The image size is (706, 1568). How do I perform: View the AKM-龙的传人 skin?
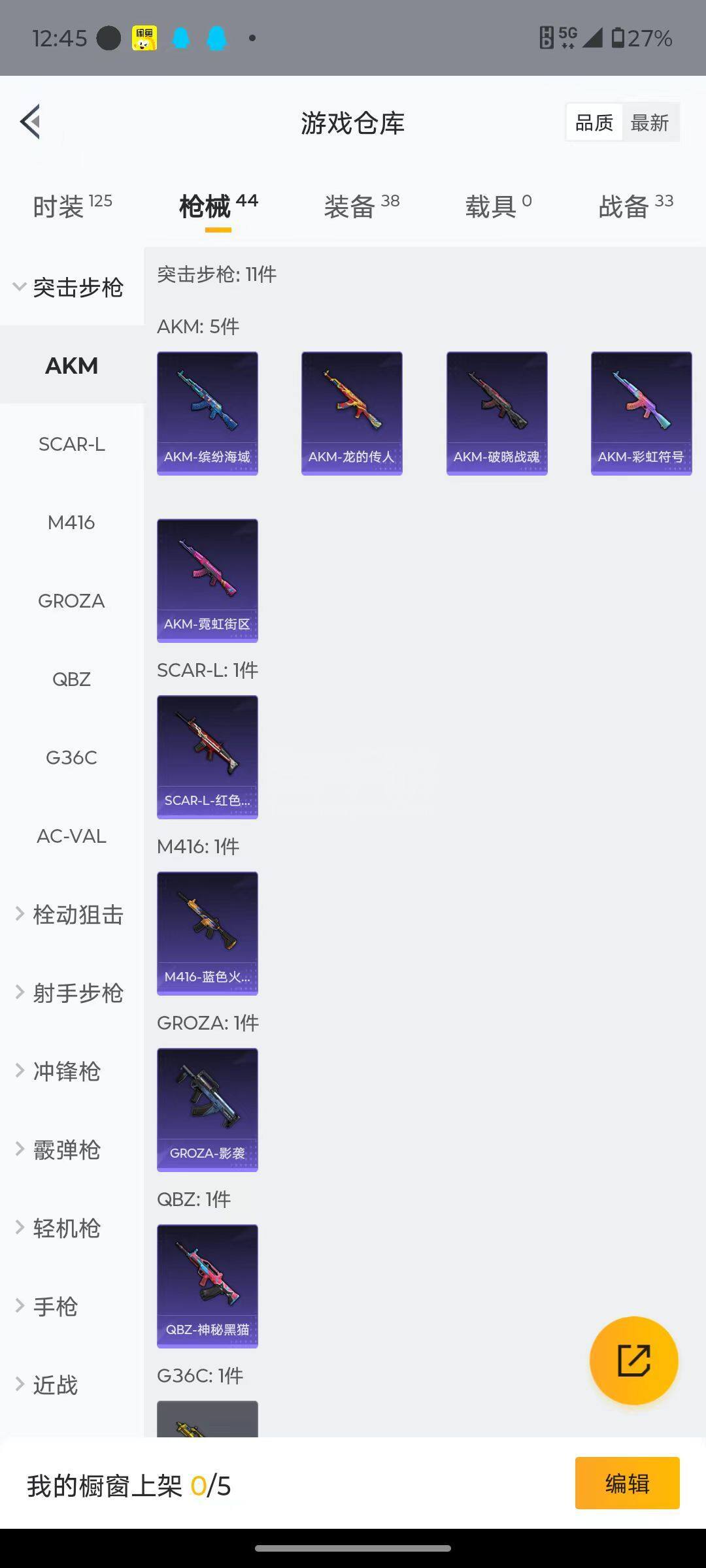click(352, 413)
